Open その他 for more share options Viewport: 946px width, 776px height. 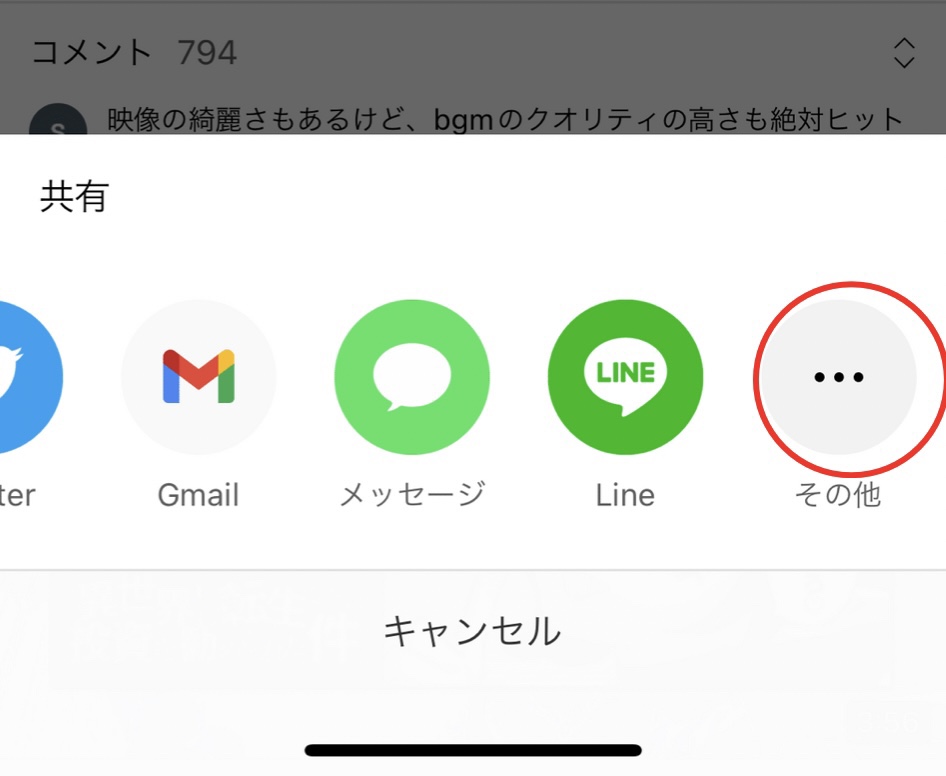[838, 378]
